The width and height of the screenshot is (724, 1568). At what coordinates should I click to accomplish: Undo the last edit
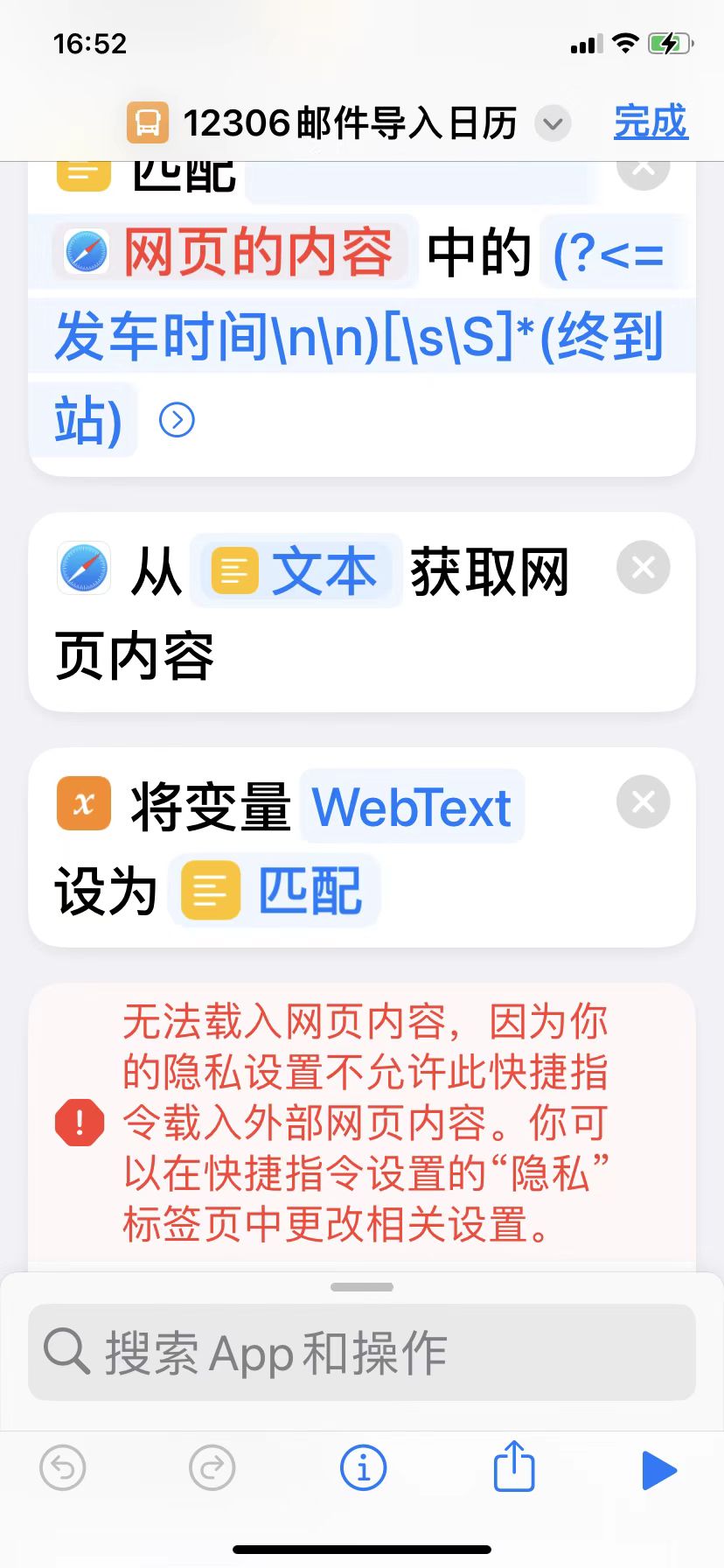click(x=63, y=1468)
